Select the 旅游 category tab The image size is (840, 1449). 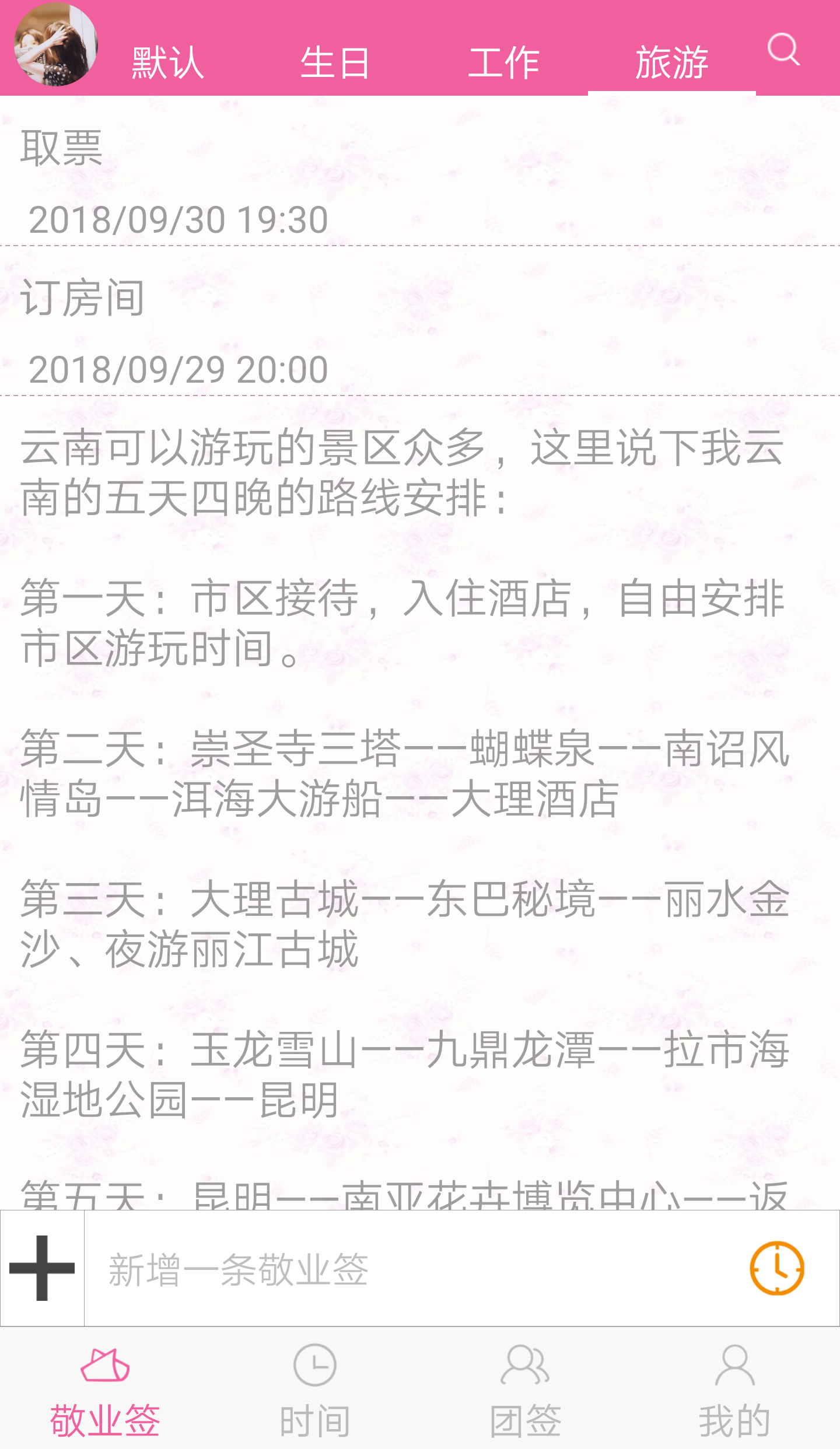[672, 62]
